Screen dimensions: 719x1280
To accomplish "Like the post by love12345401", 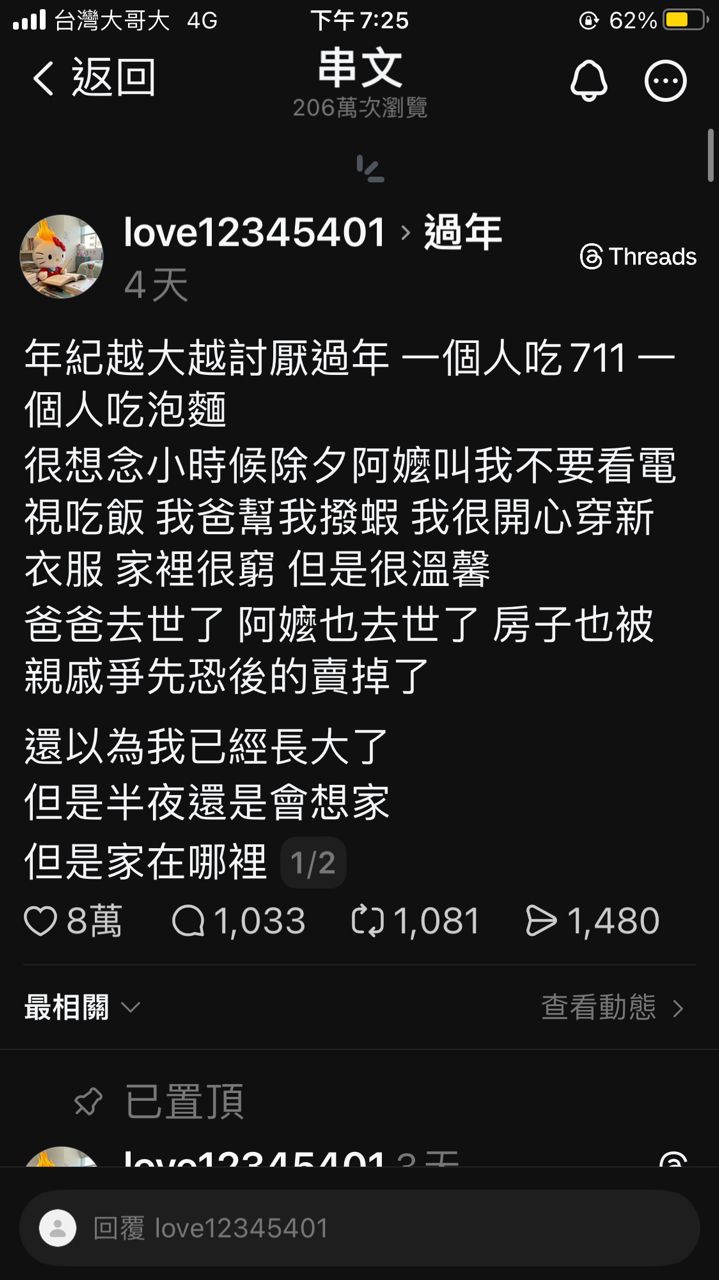I will pos(41,921).
